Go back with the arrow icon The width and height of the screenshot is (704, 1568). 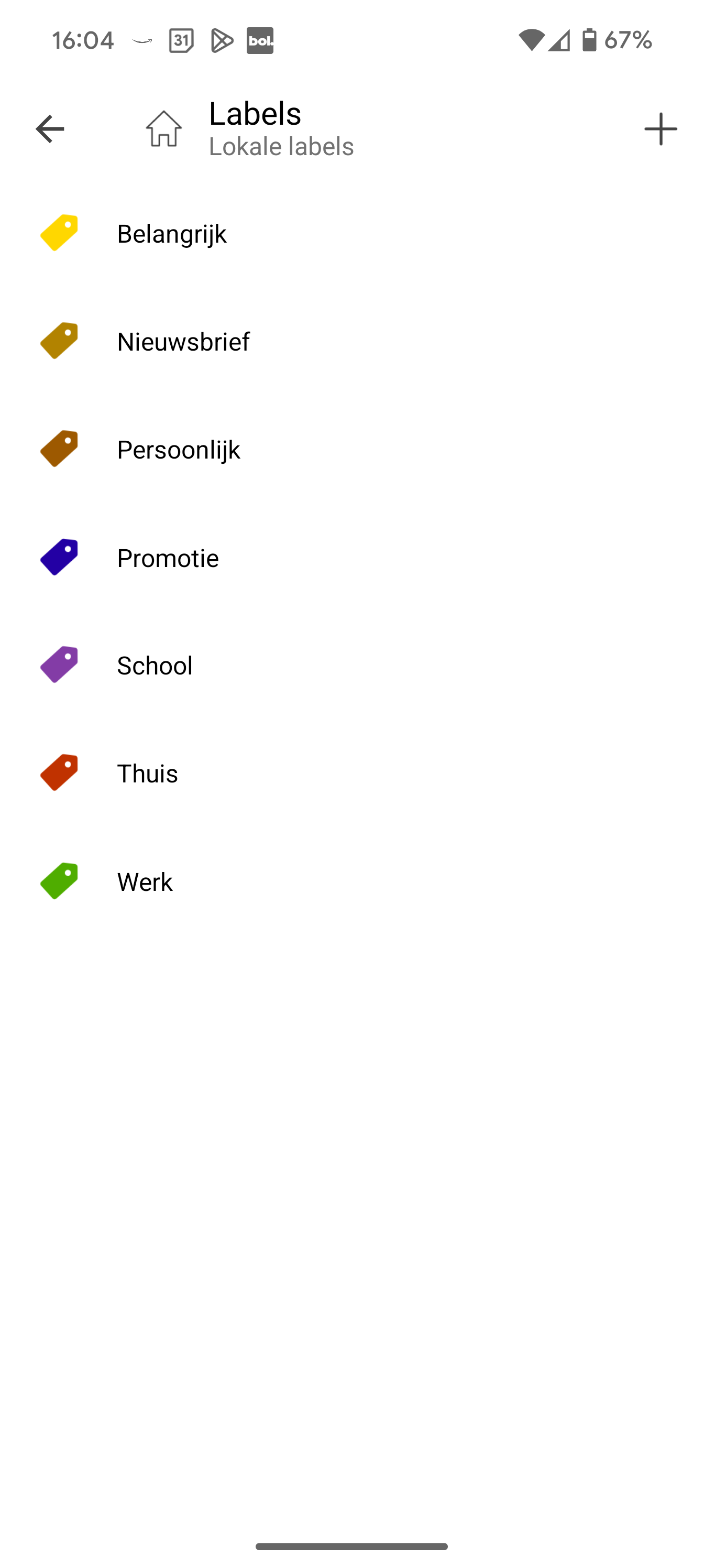[50, 129]
